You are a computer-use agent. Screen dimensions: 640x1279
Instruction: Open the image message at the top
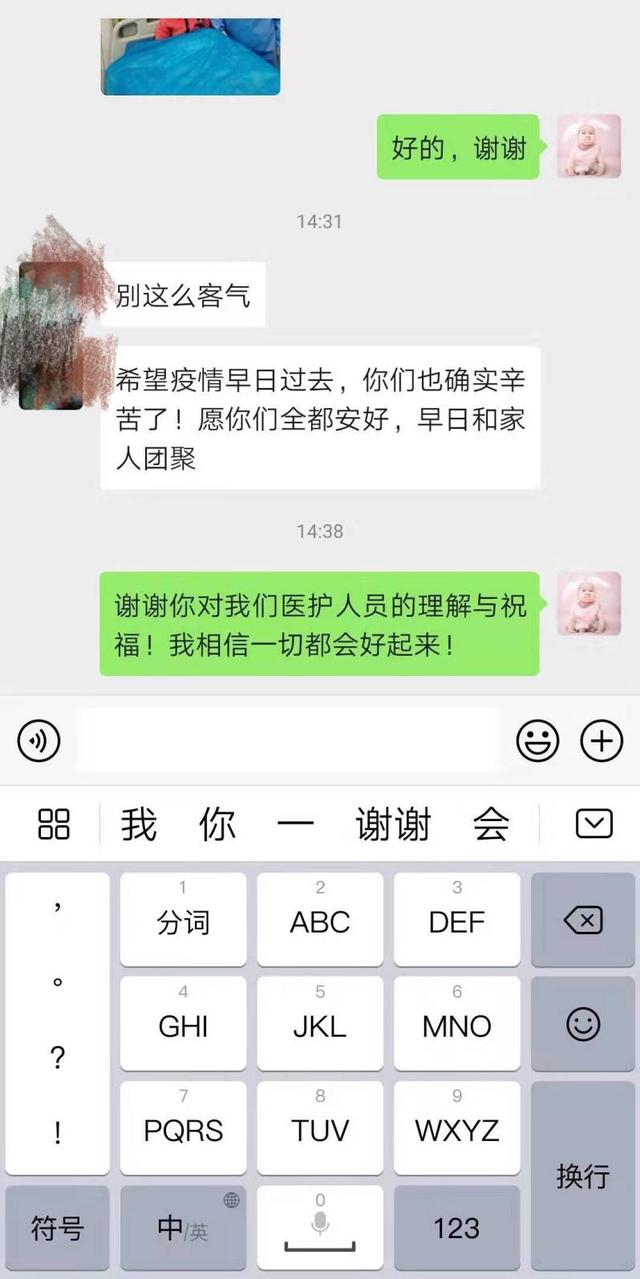click(x=190, y=57)
